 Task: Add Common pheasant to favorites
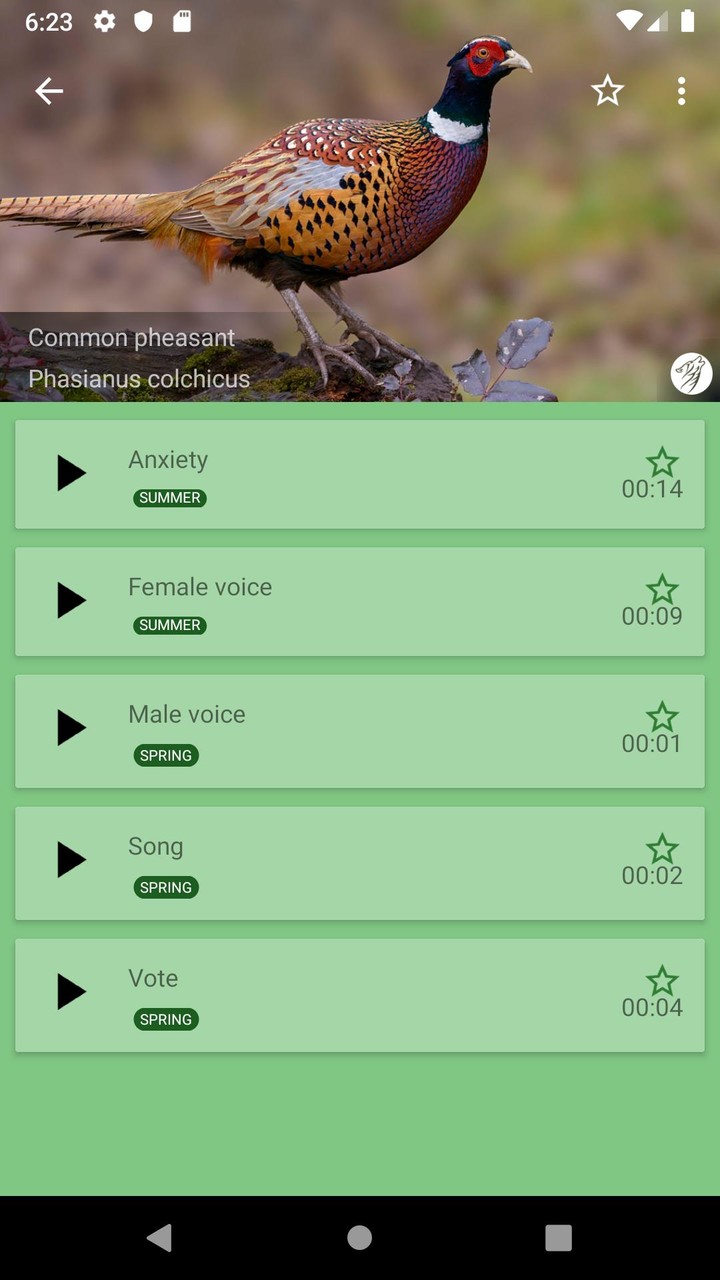tap(607, 91)
